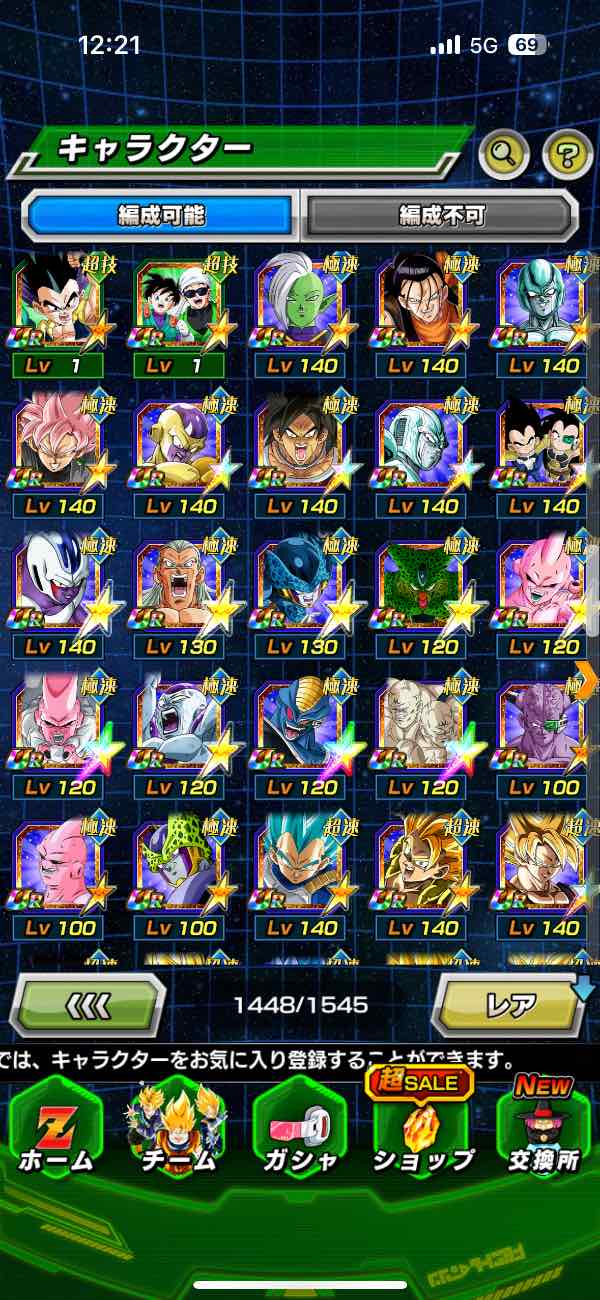Open the question mark help button
Viewport: 600px width, 1300px height.
click(x=567, y=153)
